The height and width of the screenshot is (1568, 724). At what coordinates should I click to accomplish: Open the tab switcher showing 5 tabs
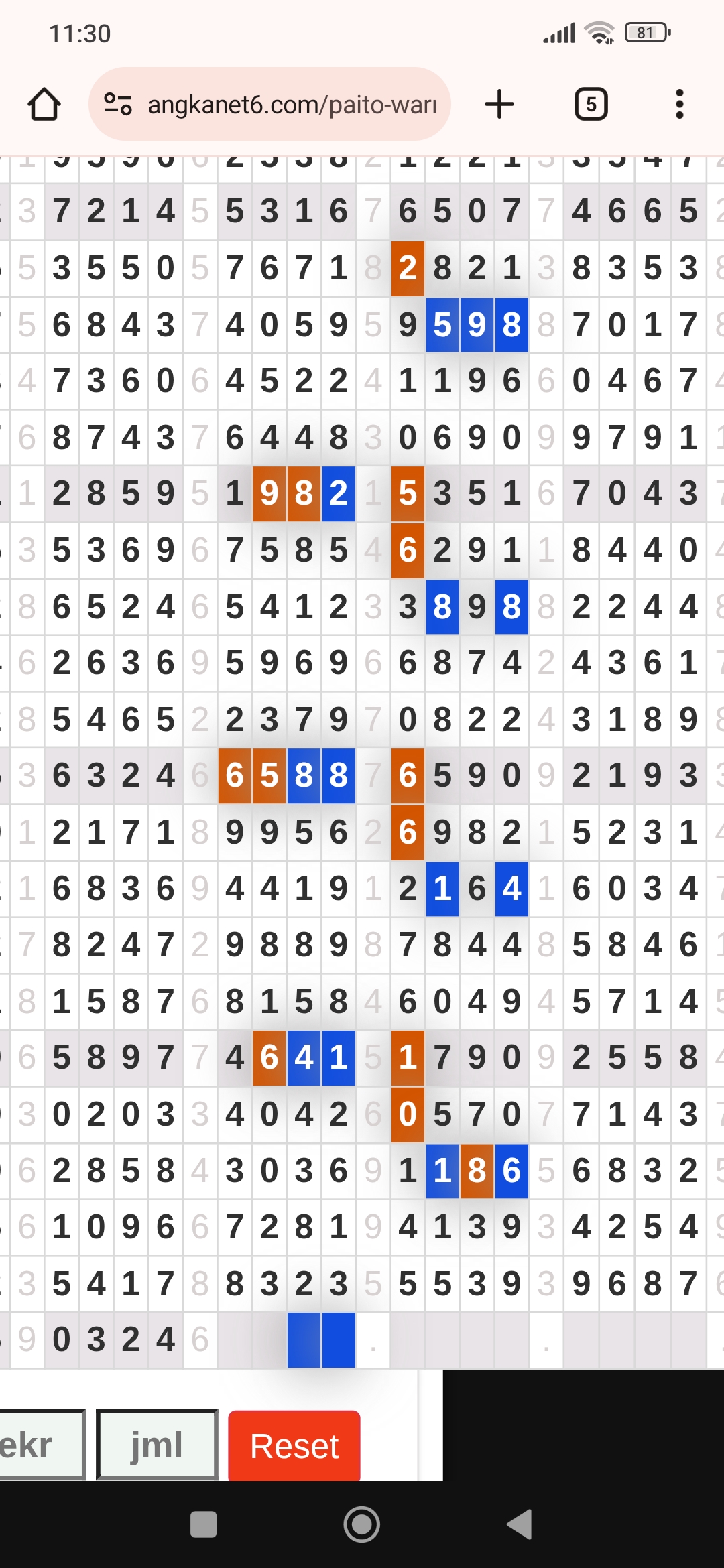pos(591,105)
